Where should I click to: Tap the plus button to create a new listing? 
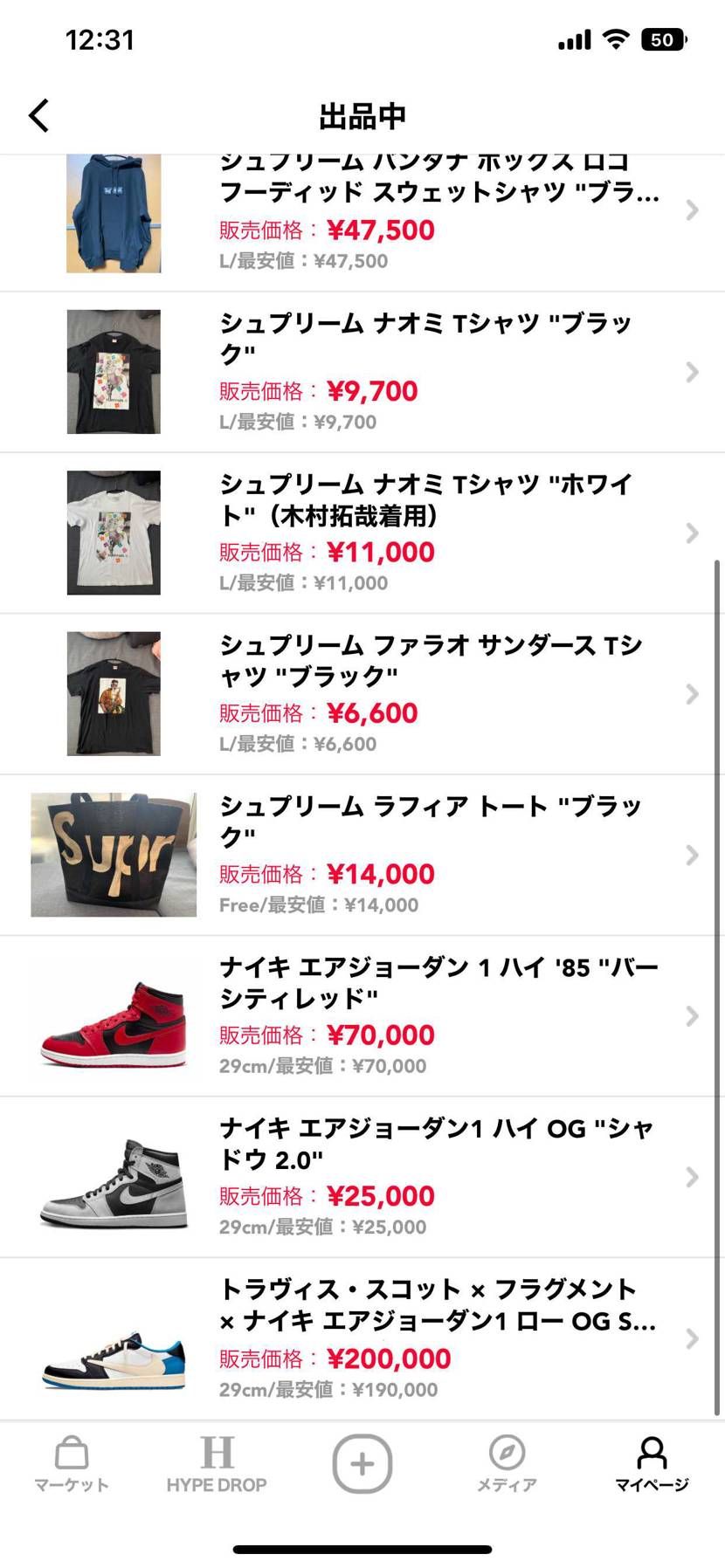362,1462
